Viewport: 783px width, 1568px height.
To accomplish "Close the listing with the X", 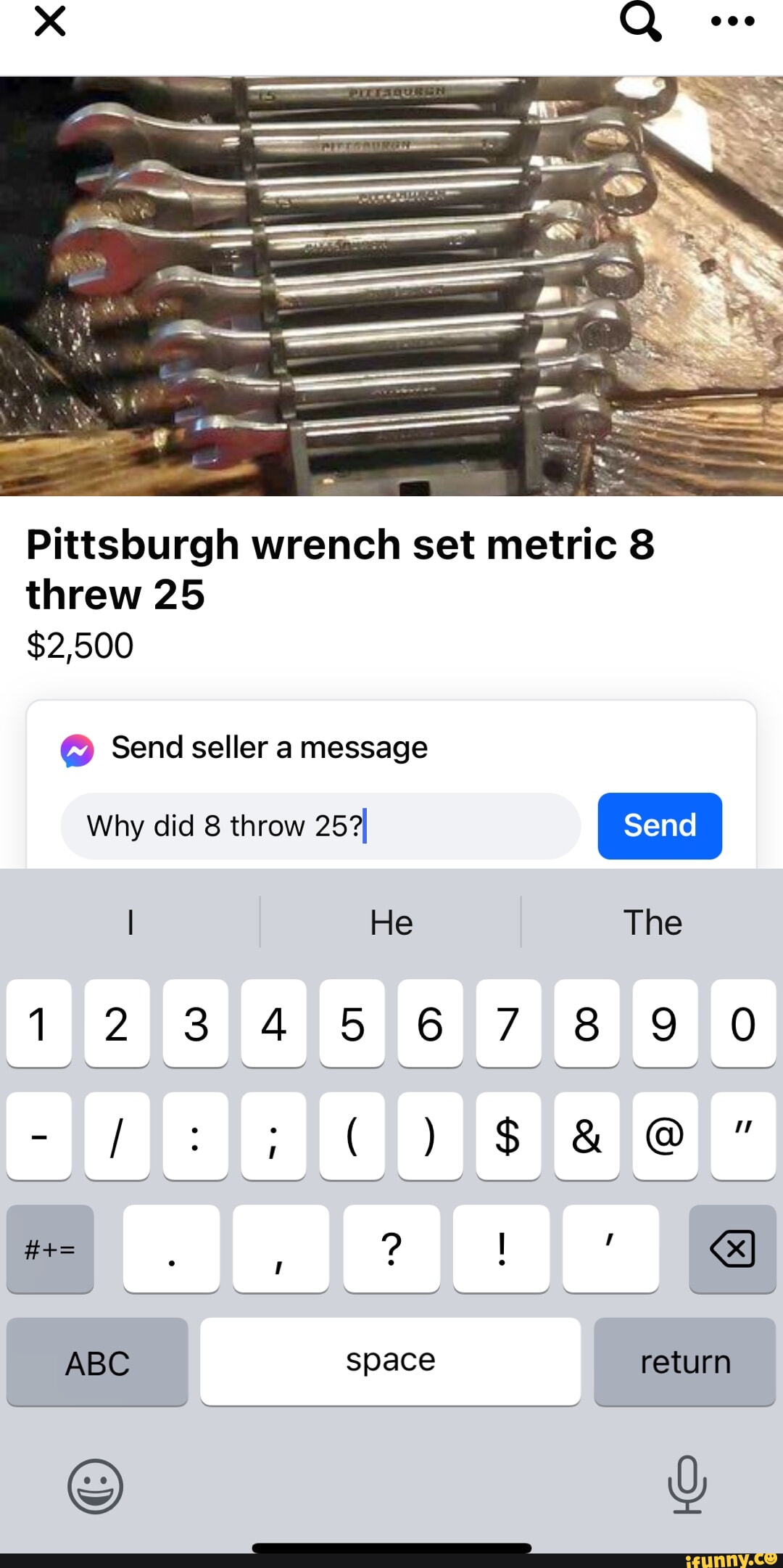I will [48, 22].
